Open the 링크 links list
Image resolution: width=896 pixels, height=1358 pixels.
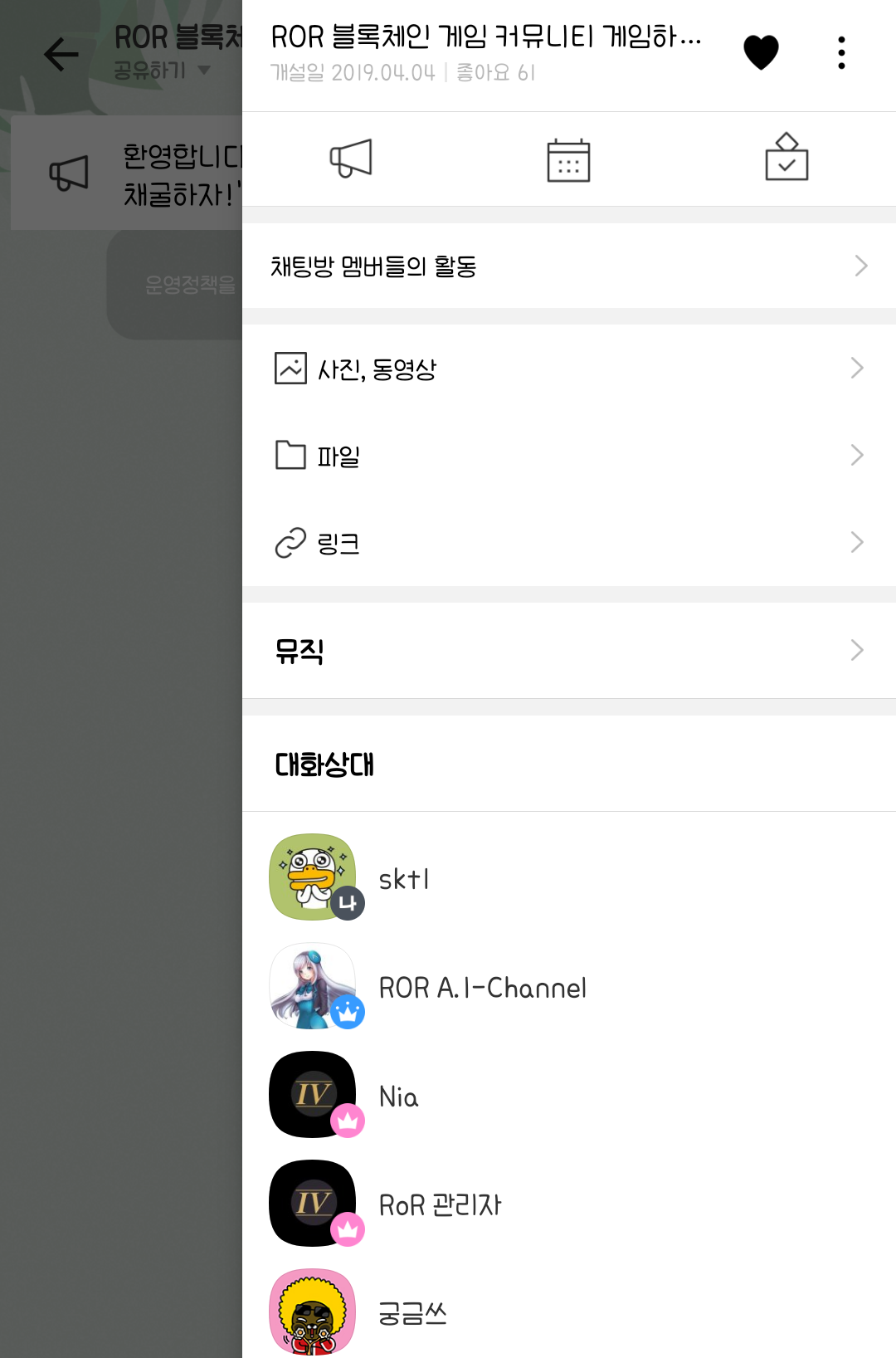pyautogui.click(x=568, y=543)
